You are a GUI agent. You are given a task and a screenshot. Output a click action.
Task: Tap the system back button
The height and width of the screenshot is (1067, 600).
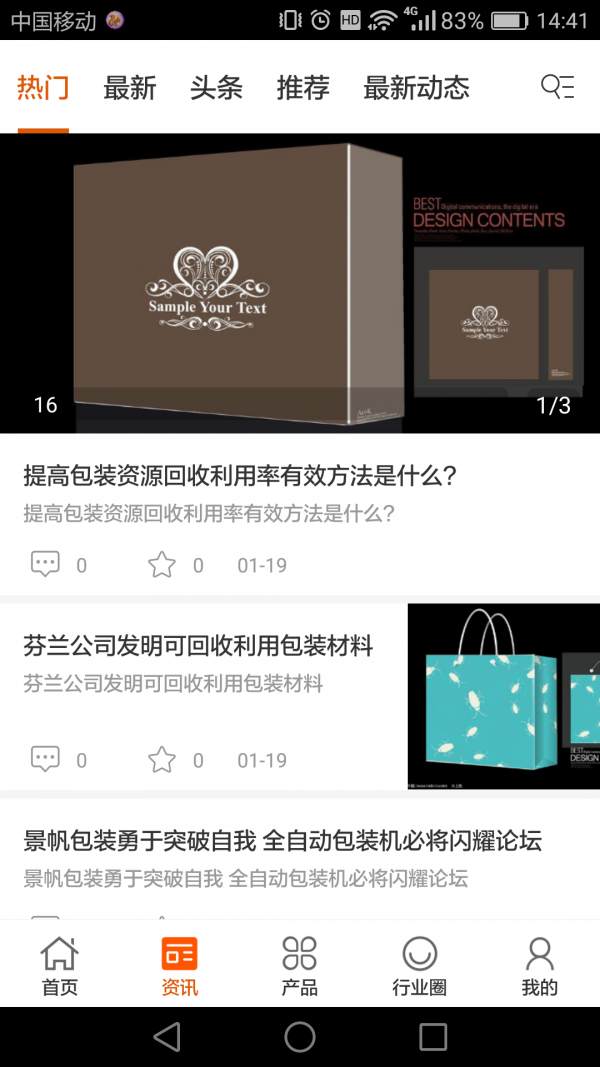coord(167,1037)
